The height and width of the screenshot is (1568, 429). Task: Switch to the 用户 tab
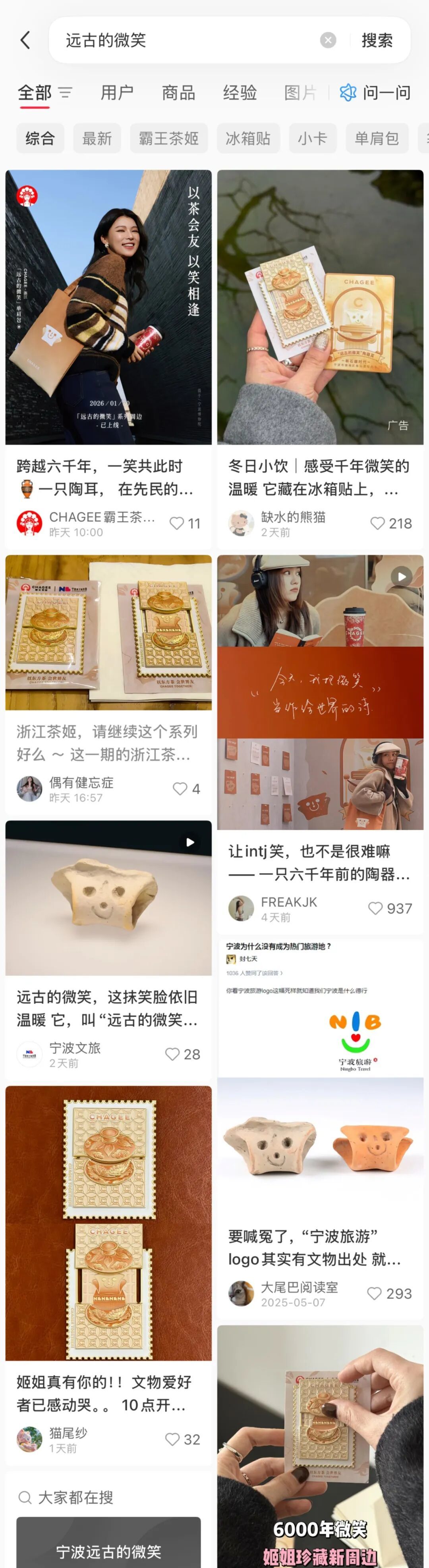[x=117, y=93]
